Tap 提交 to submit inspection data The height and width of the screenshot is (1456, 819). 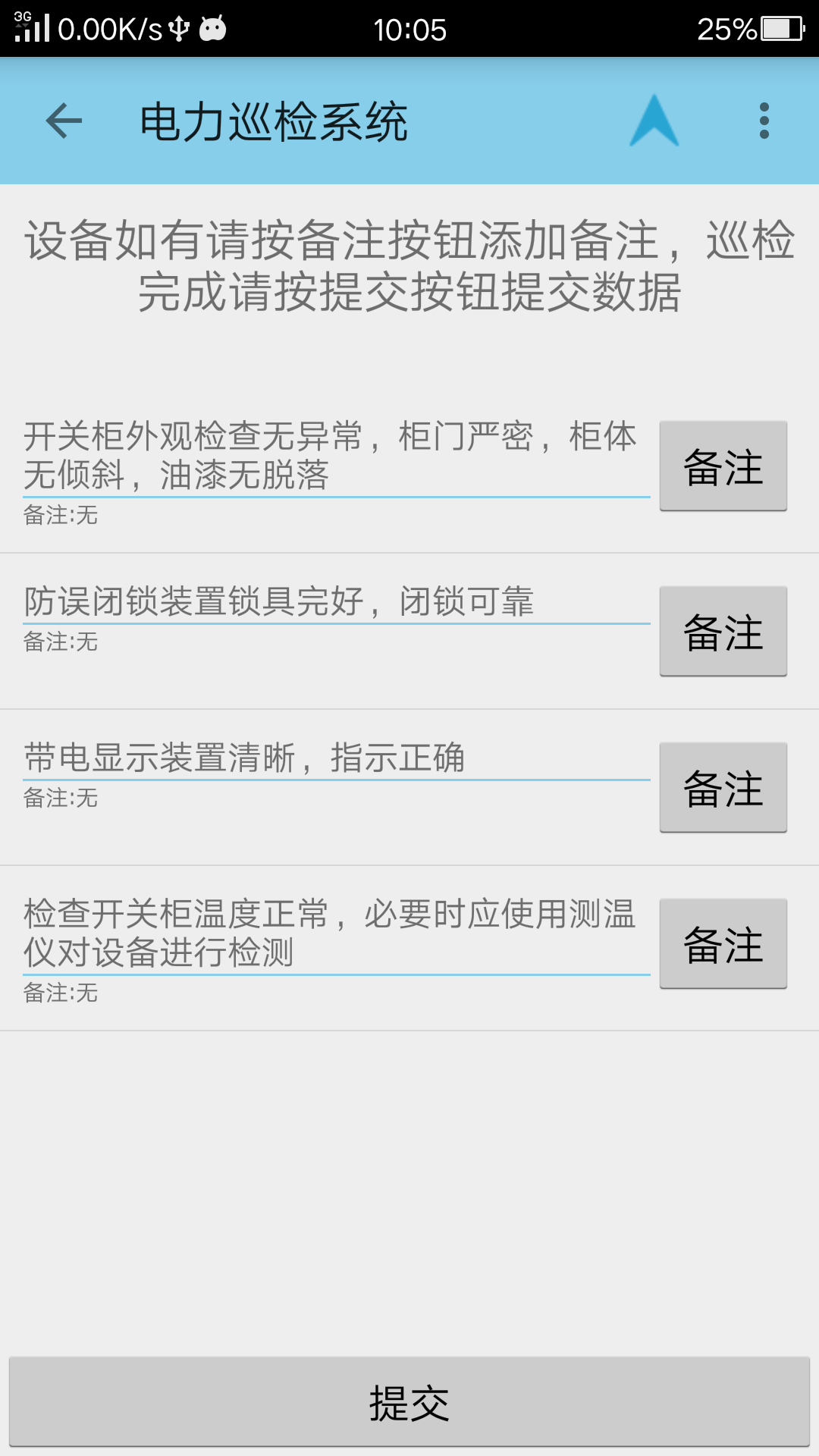point(409,1401)
